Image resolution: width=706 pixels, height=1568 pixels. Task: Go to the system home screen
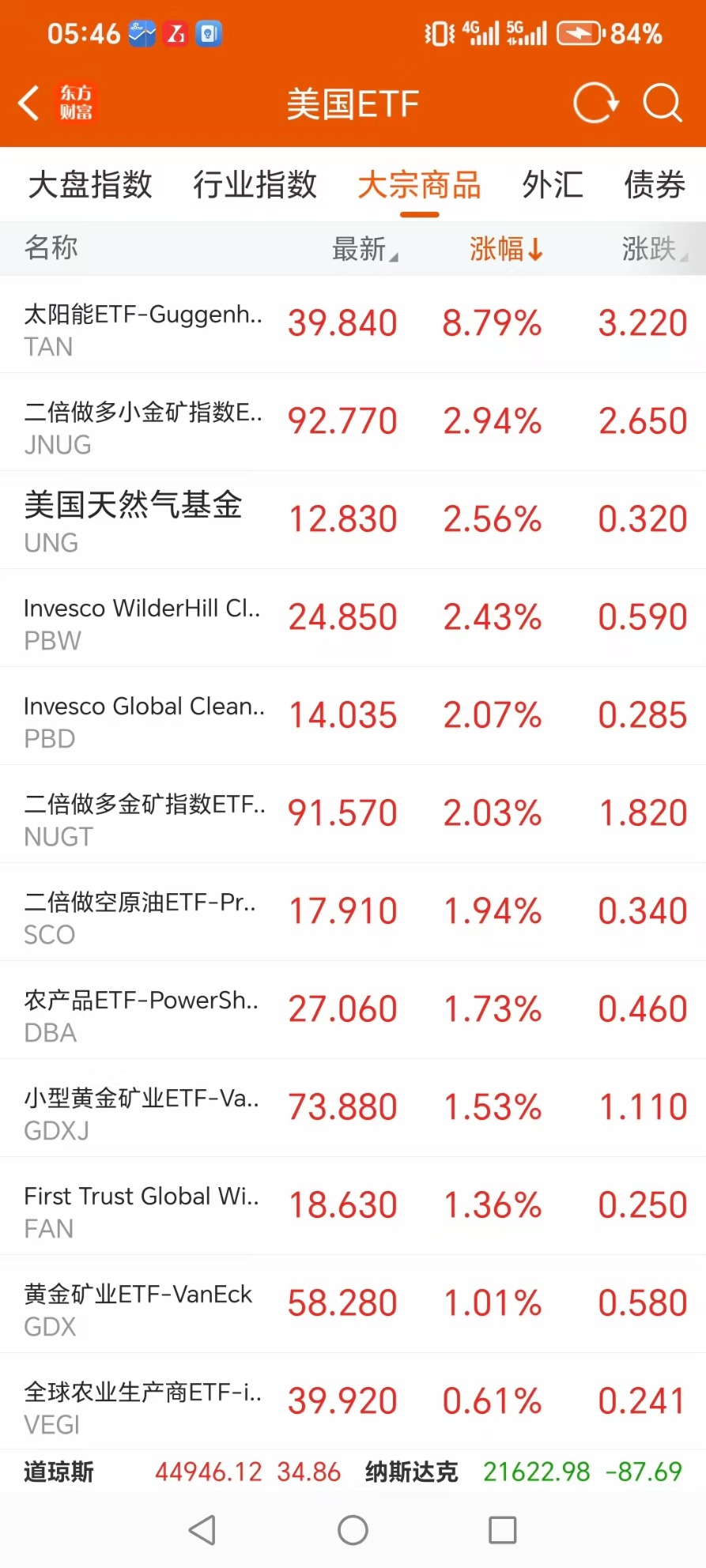click(x=353, y=1530)
